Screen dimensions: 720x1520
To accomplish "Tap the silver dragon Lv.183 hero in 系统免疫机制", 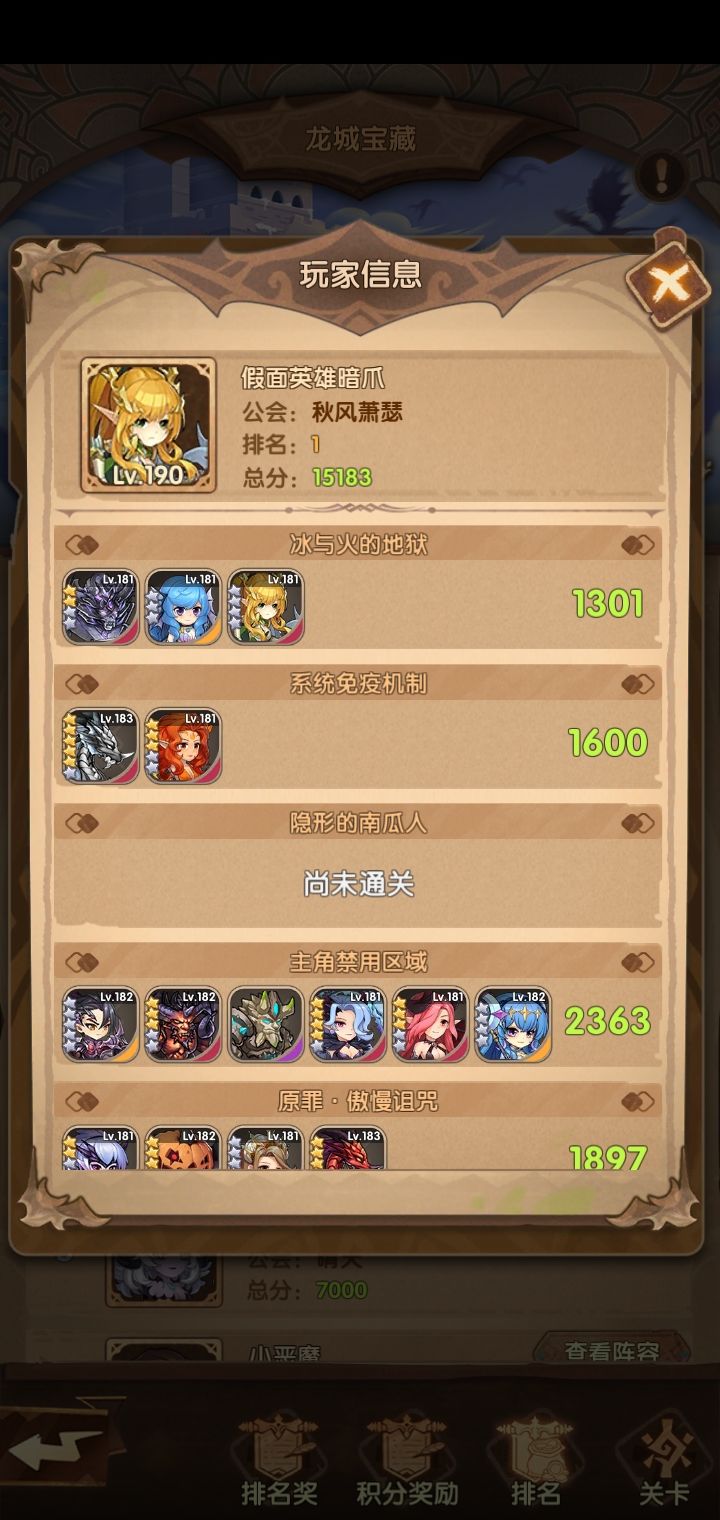I will coord(99,745).
